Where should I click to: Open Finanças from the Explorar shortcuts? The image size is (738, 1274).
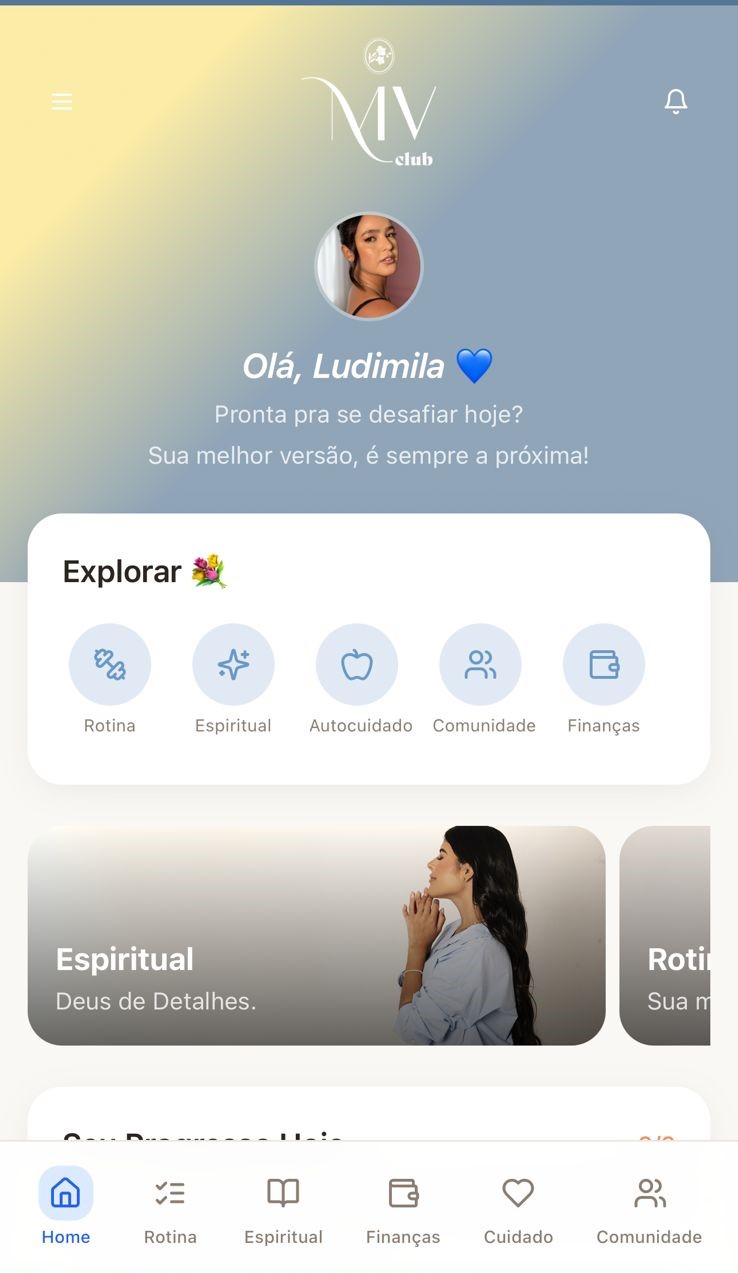click(604, 665)
